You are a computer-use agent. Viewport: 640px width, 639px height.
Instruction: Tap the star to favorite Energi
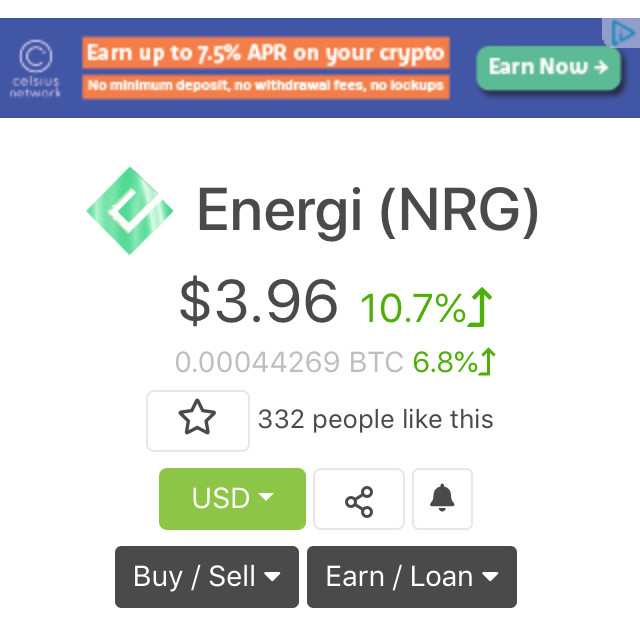pos(198,420)
